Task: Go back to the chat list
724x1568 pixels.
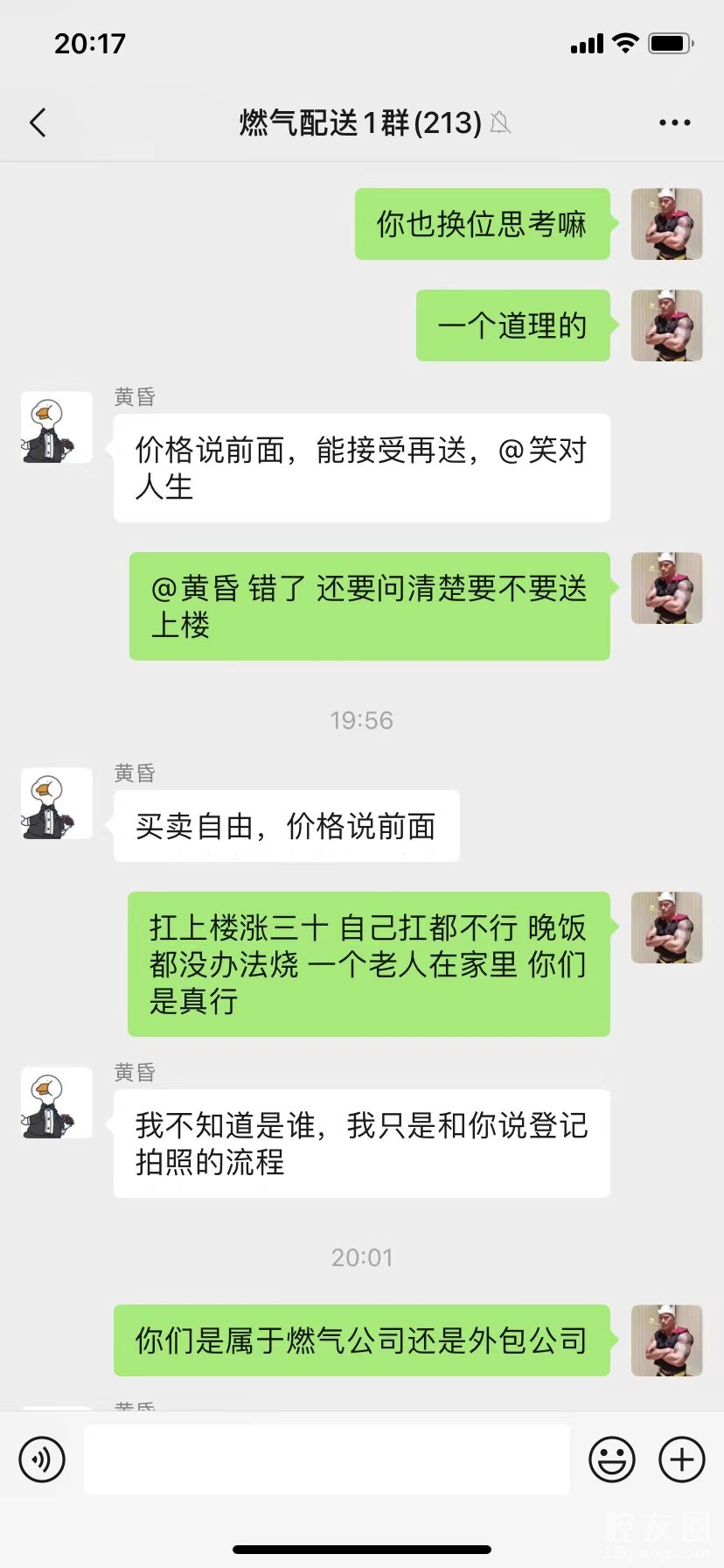Action: 38,123
